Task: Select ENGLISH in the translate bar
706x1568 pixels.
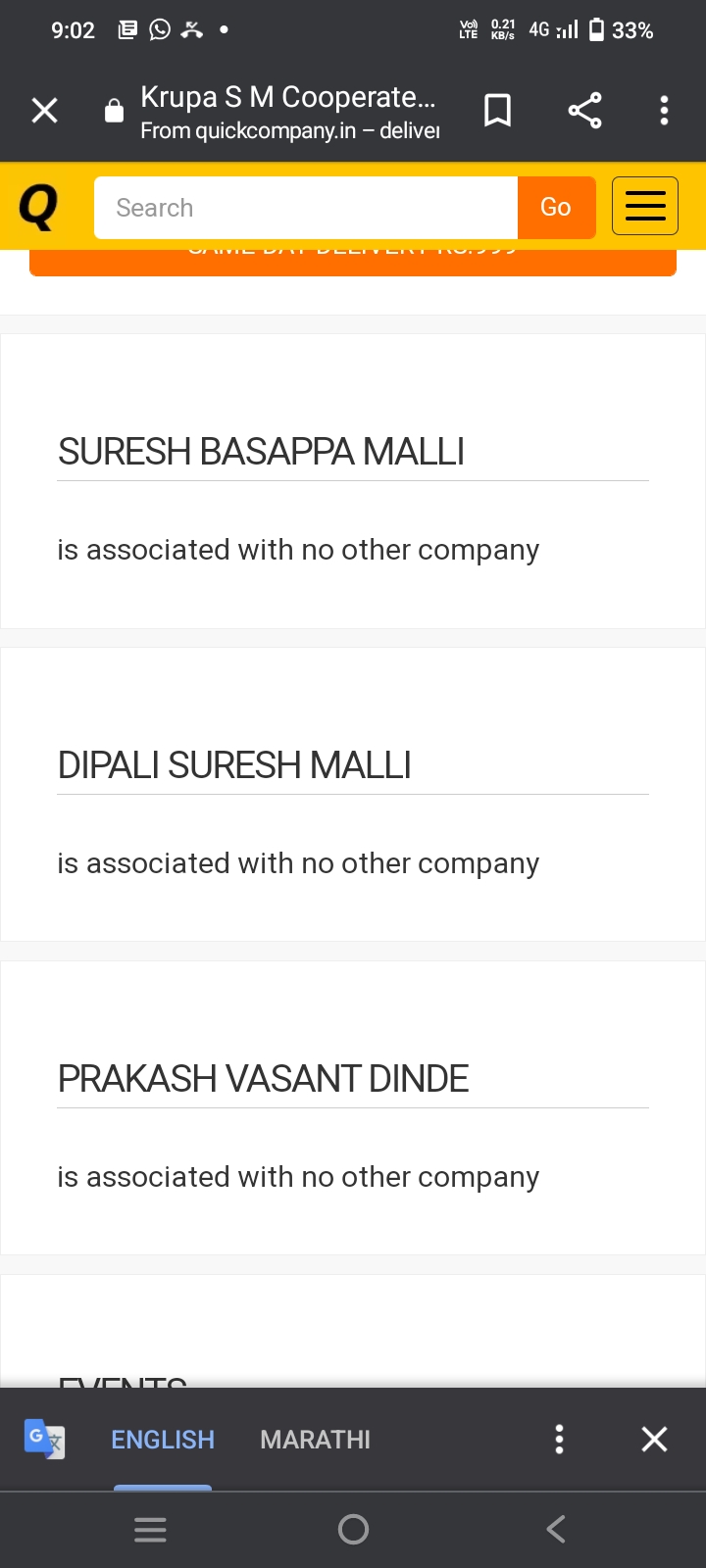Action: [163, 1440]
